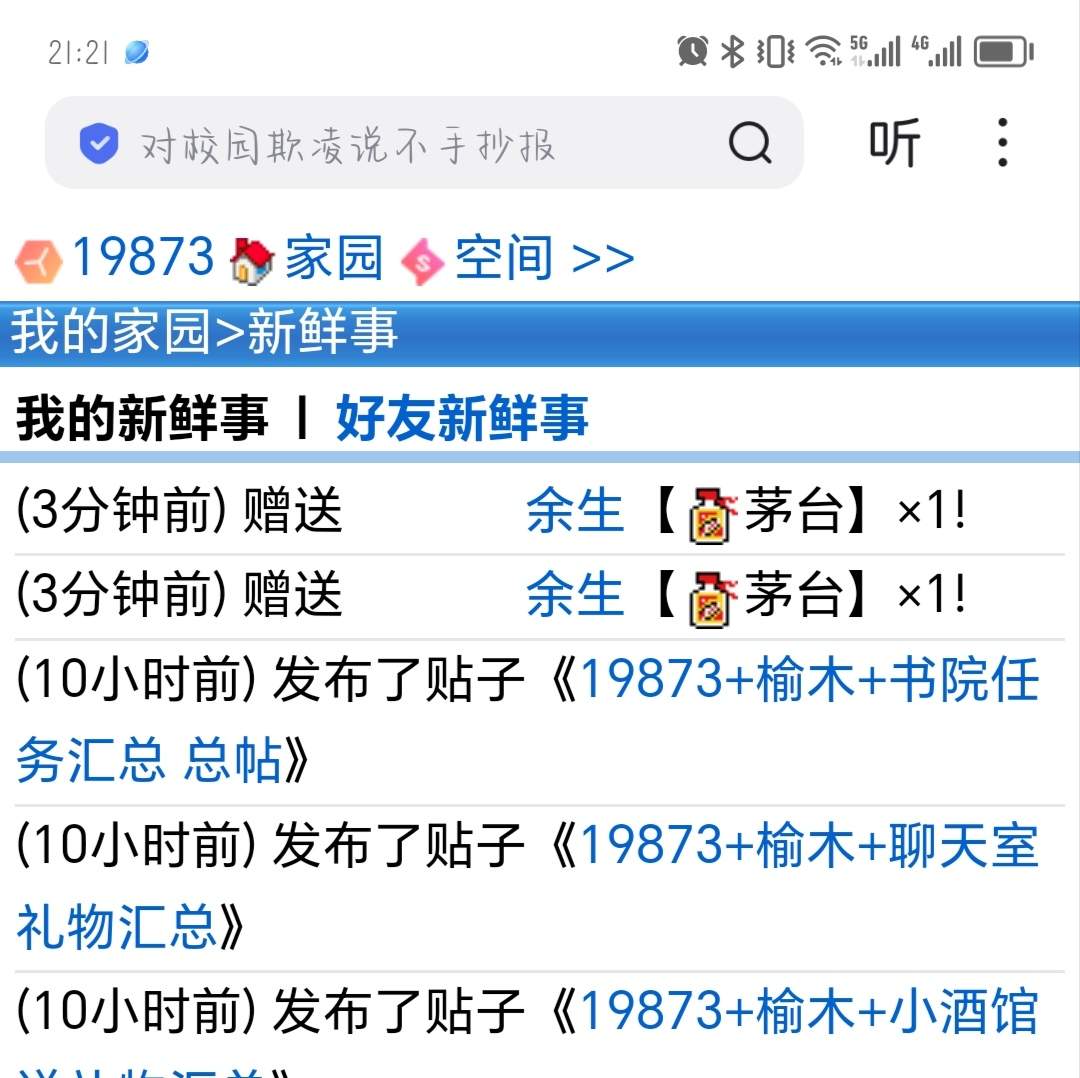Open 空间 >> space link
This screenshot has width=1080, height=1078.
543,258
